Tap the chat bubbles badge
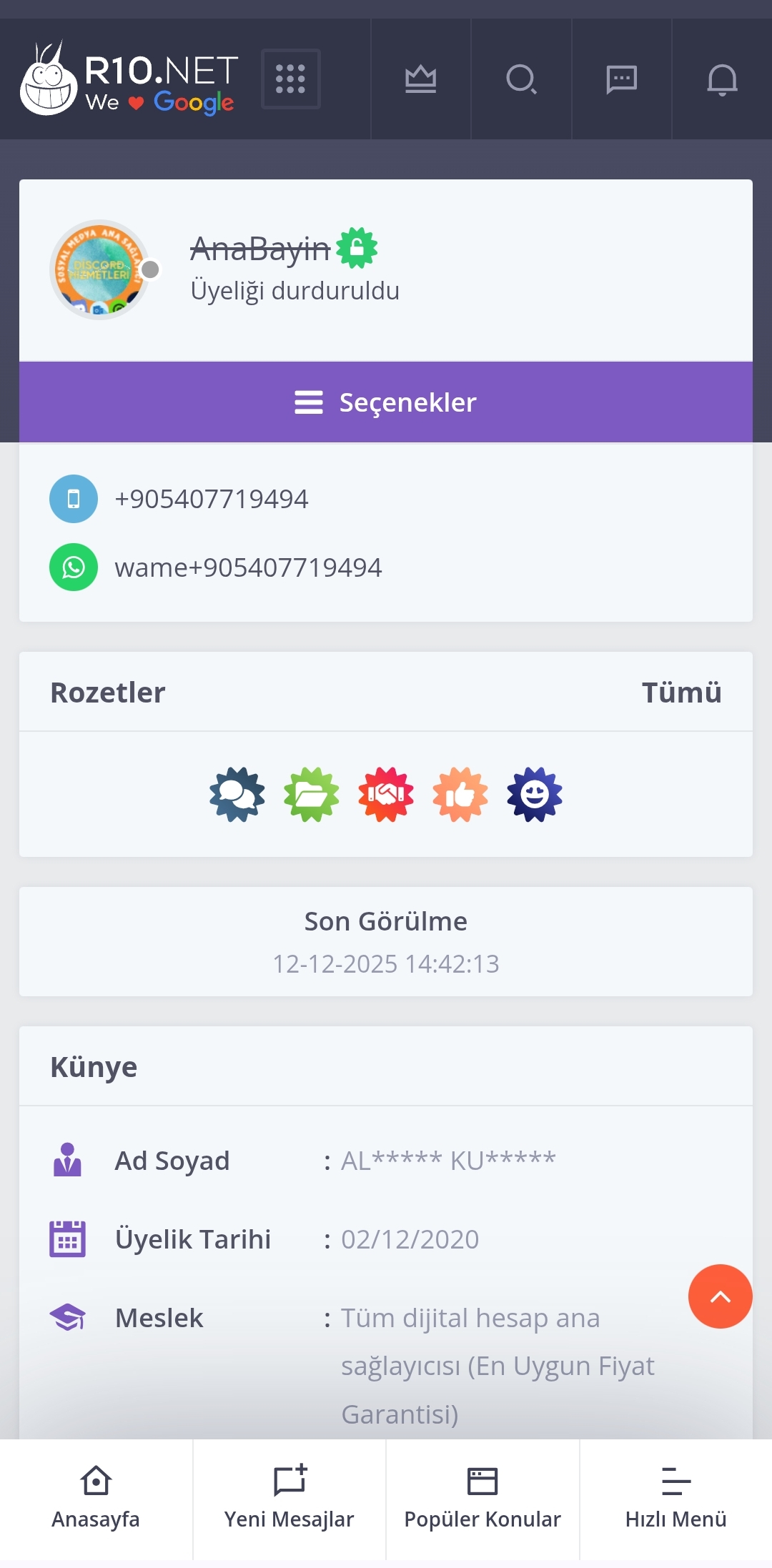The width and height of the screenshot is (772, 1568). (x=237, y=794)
